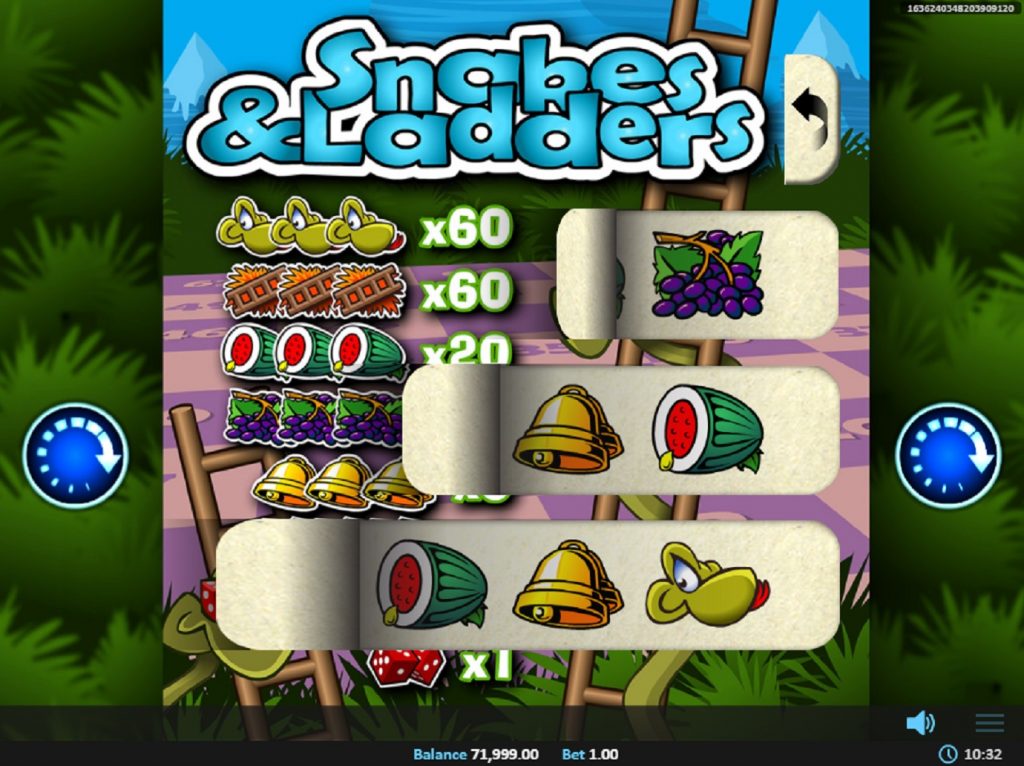
Task: Mute the game sound
Action: (919, 723)
